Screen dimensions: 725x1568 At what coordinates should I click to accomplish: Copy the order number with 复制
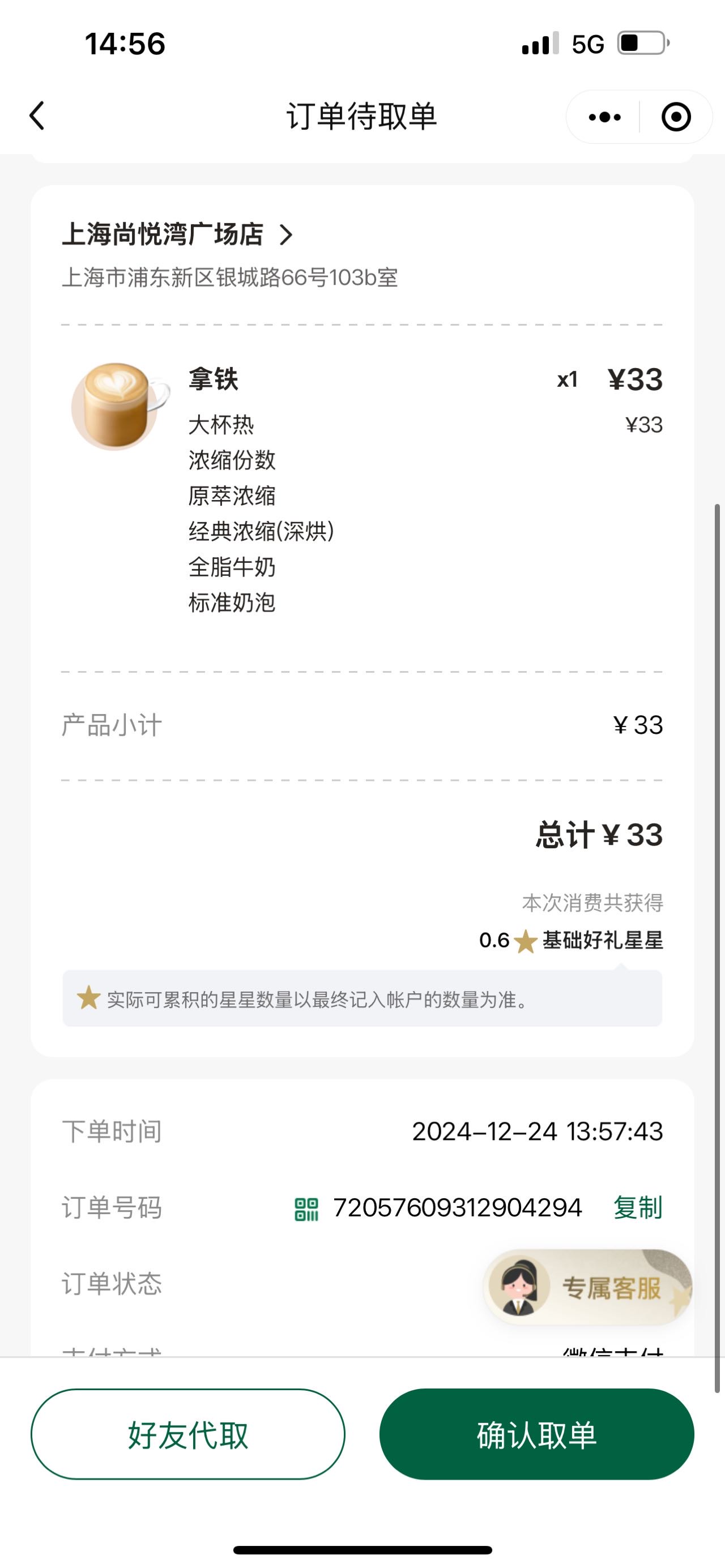638,1207
